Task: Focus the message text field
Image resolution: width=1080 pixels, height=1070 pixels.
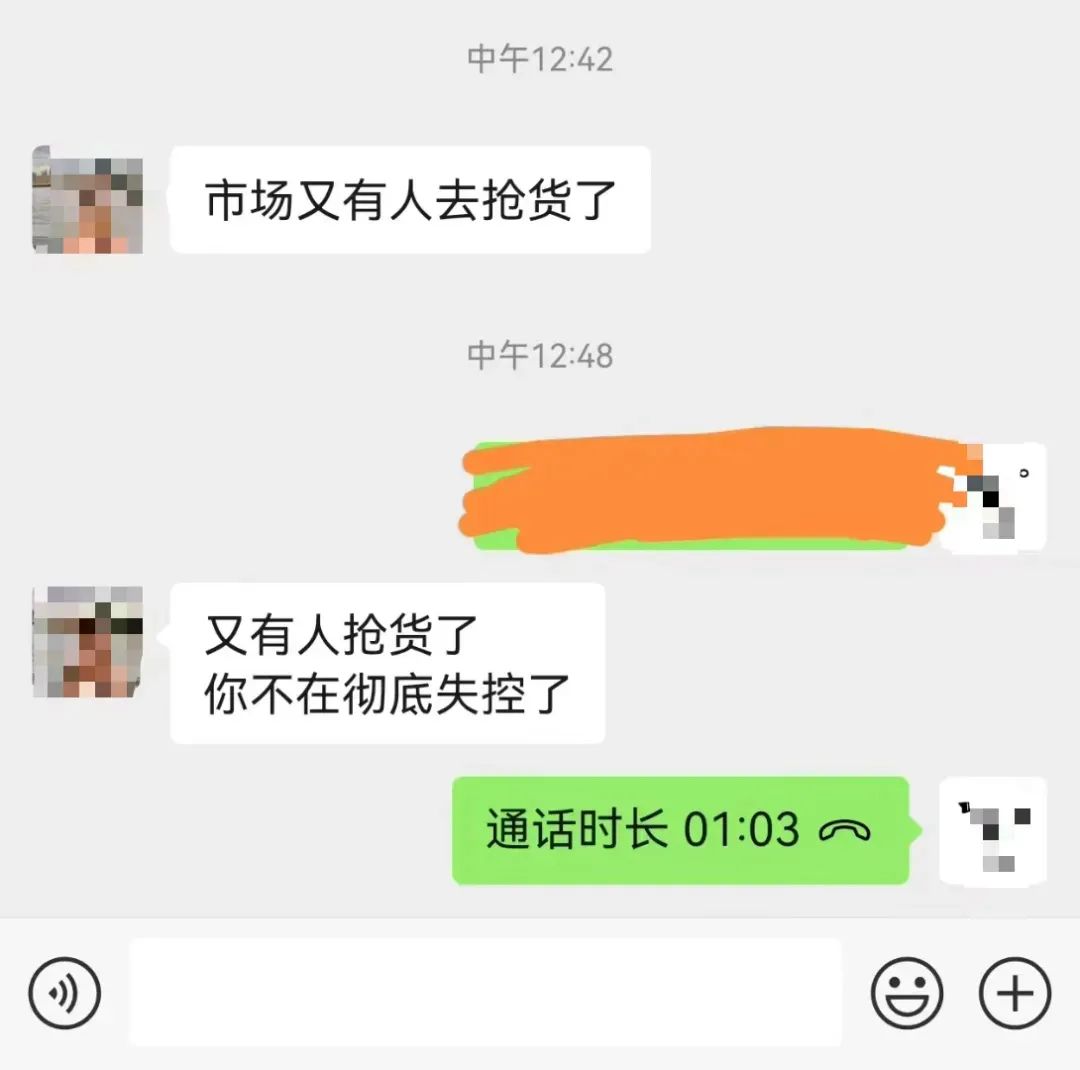Action: coord(485,992)
